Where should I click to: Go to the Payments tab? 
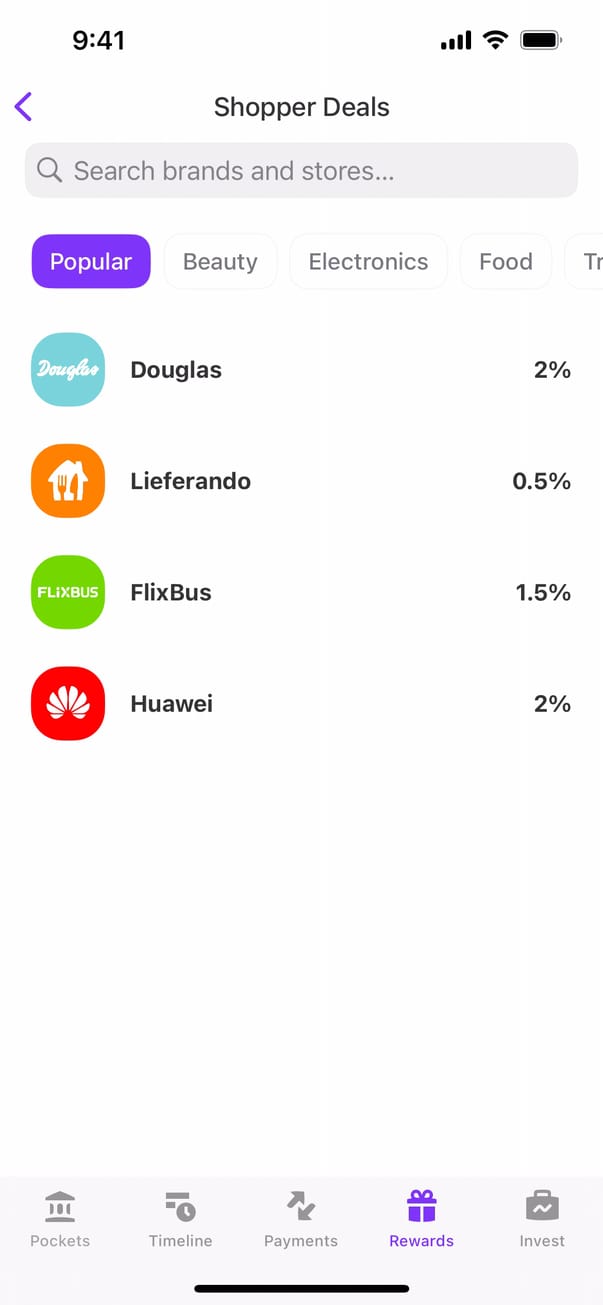pyautogui.click(x=301, y=1220)
